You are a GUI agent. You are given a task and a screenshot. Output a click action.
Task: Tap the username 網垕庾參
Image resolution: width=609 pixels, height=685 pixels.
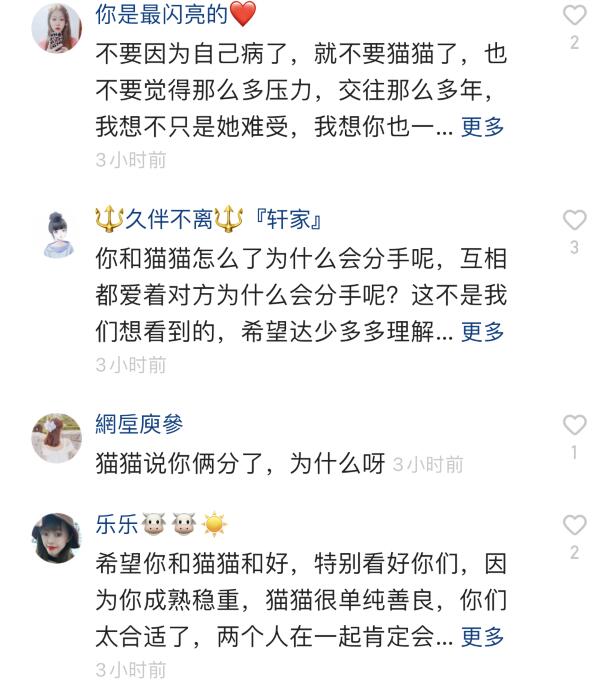pos(139,424)
